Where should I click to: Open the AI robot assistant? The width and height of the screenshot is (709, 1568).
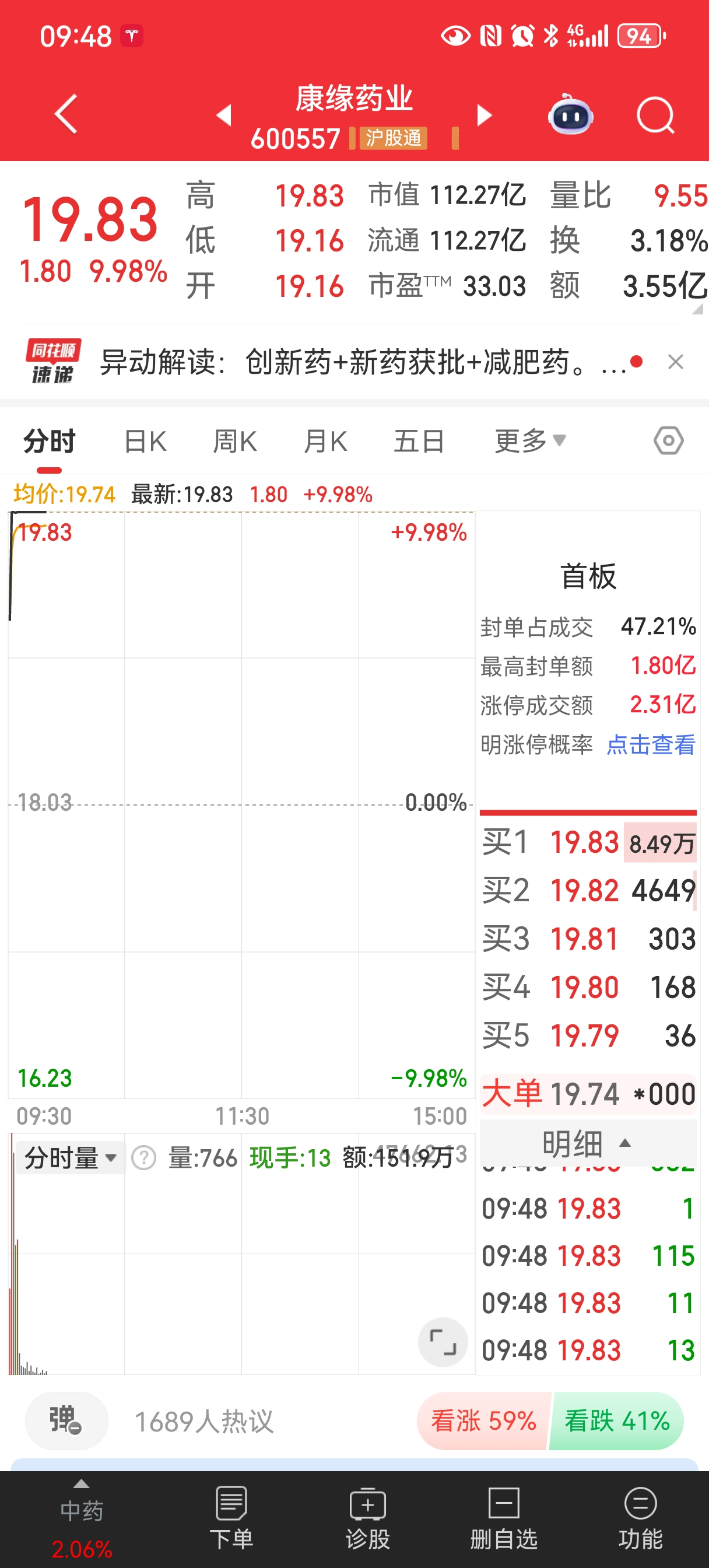570,115
